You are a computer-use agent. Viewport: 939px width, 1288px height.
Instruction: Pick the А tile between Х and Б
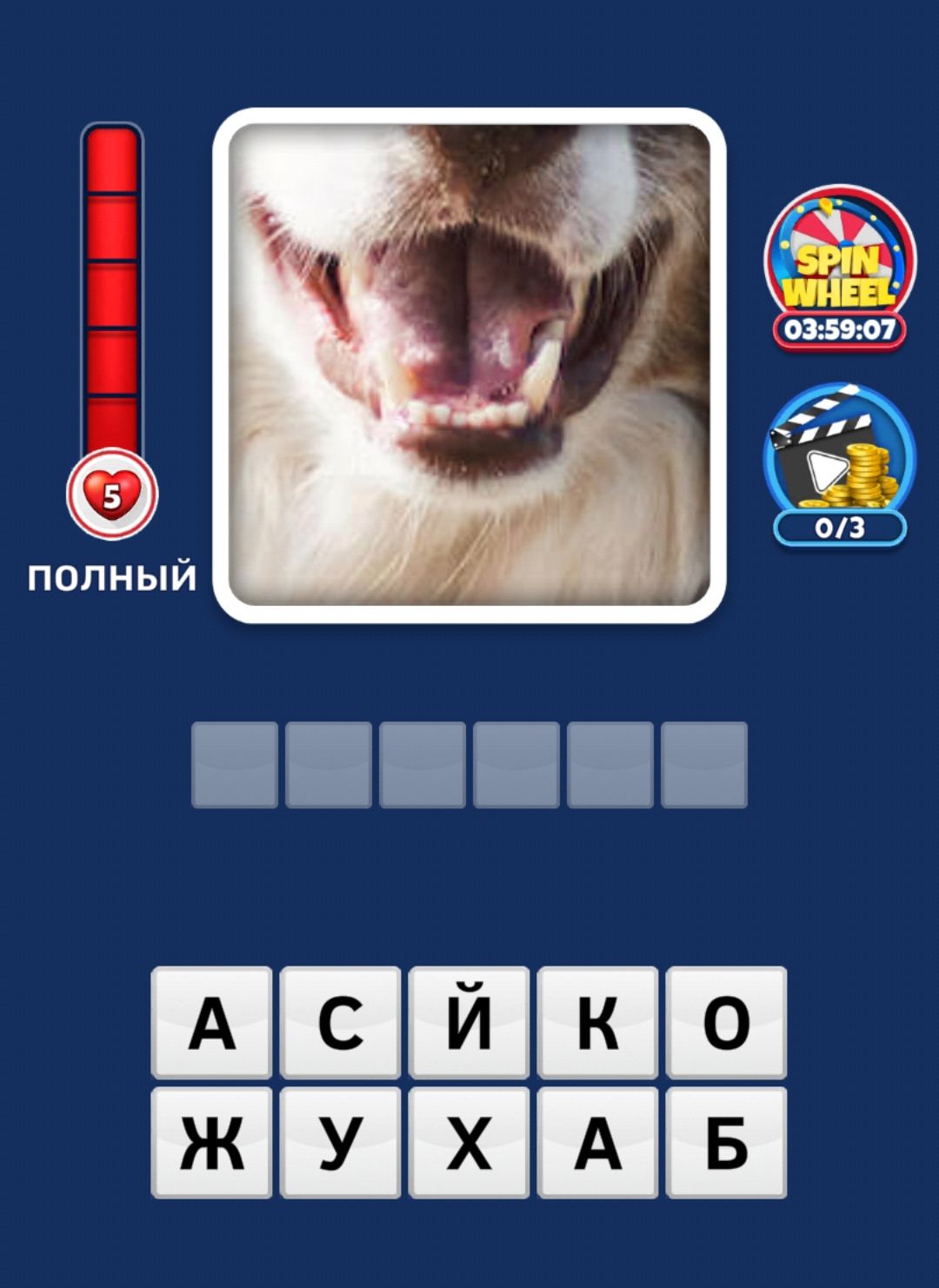coord(597,1143)
